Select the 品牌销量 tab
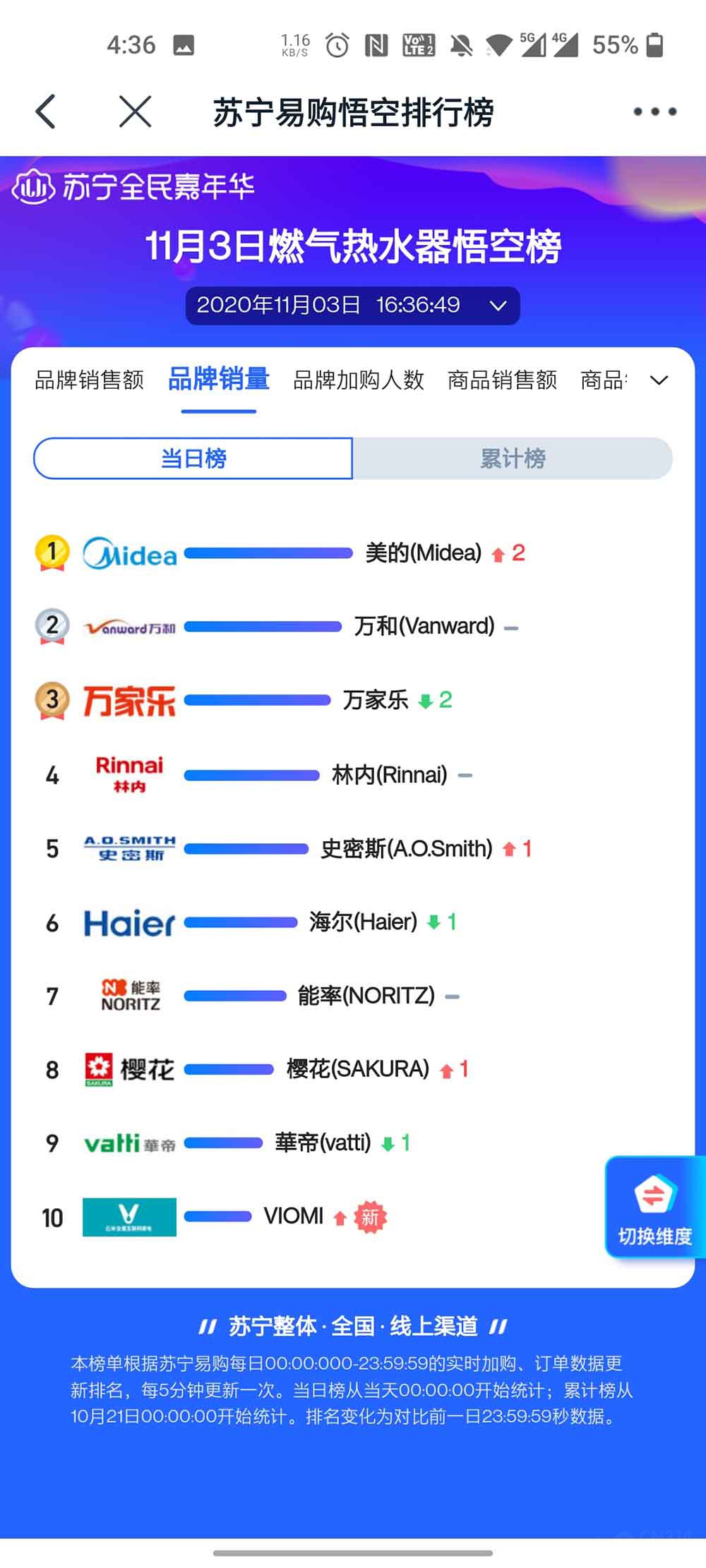This screenshot has height=1568, width=706. pos(219,380)
